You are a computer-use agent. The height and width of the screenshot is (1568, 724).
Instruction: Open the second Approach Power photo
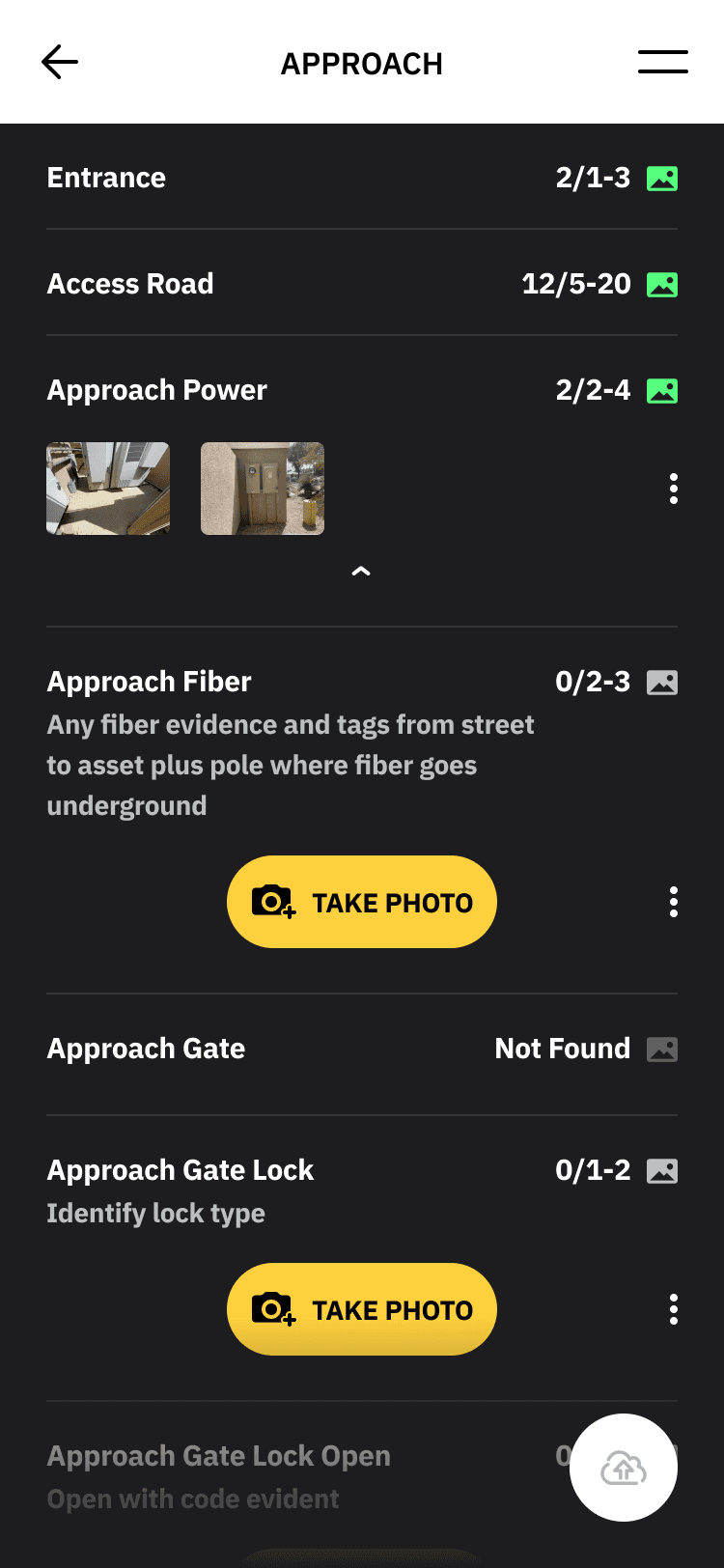click(263, 489)
